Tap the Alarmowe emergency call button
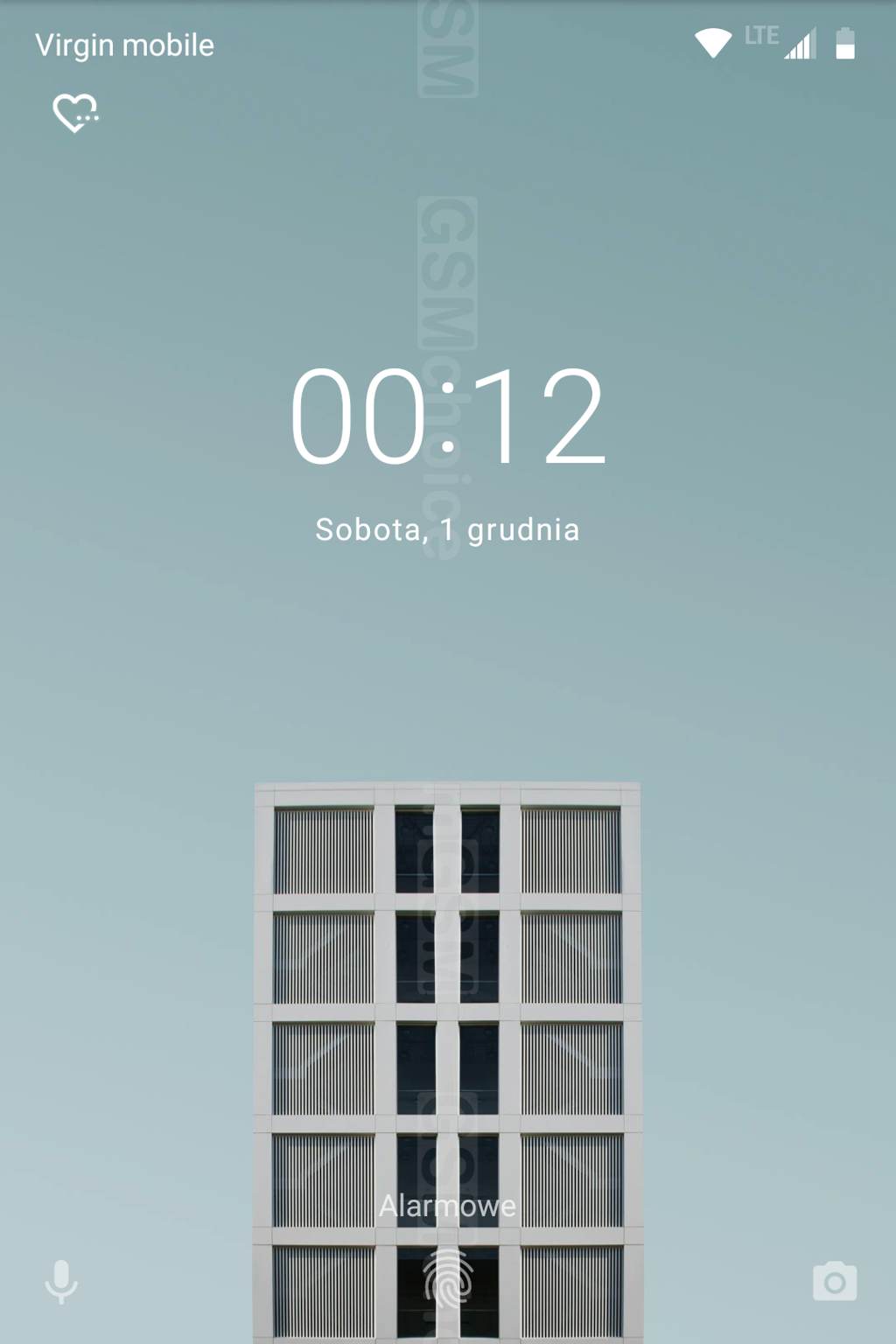The image size is (896, 1344). pyautogui.click(x=447, y=1206)
